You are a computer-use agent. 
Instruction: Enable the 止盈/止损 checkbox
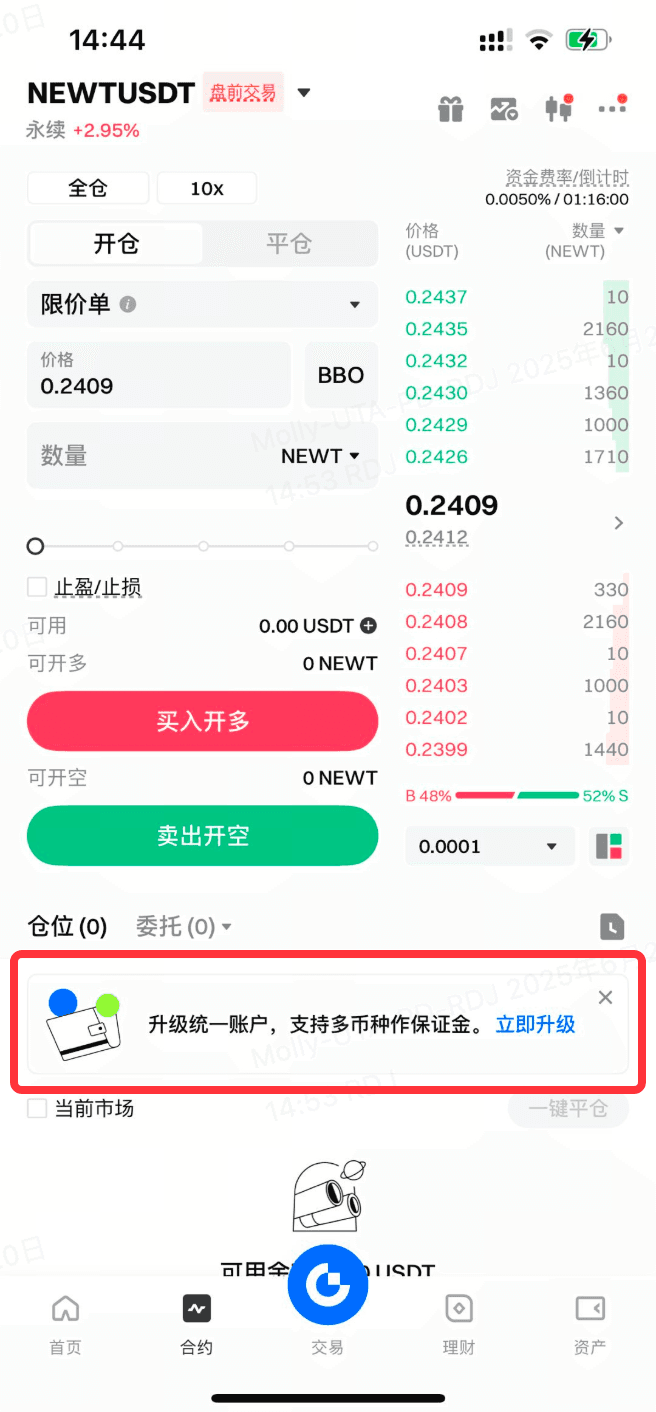(x=37, y=587)
